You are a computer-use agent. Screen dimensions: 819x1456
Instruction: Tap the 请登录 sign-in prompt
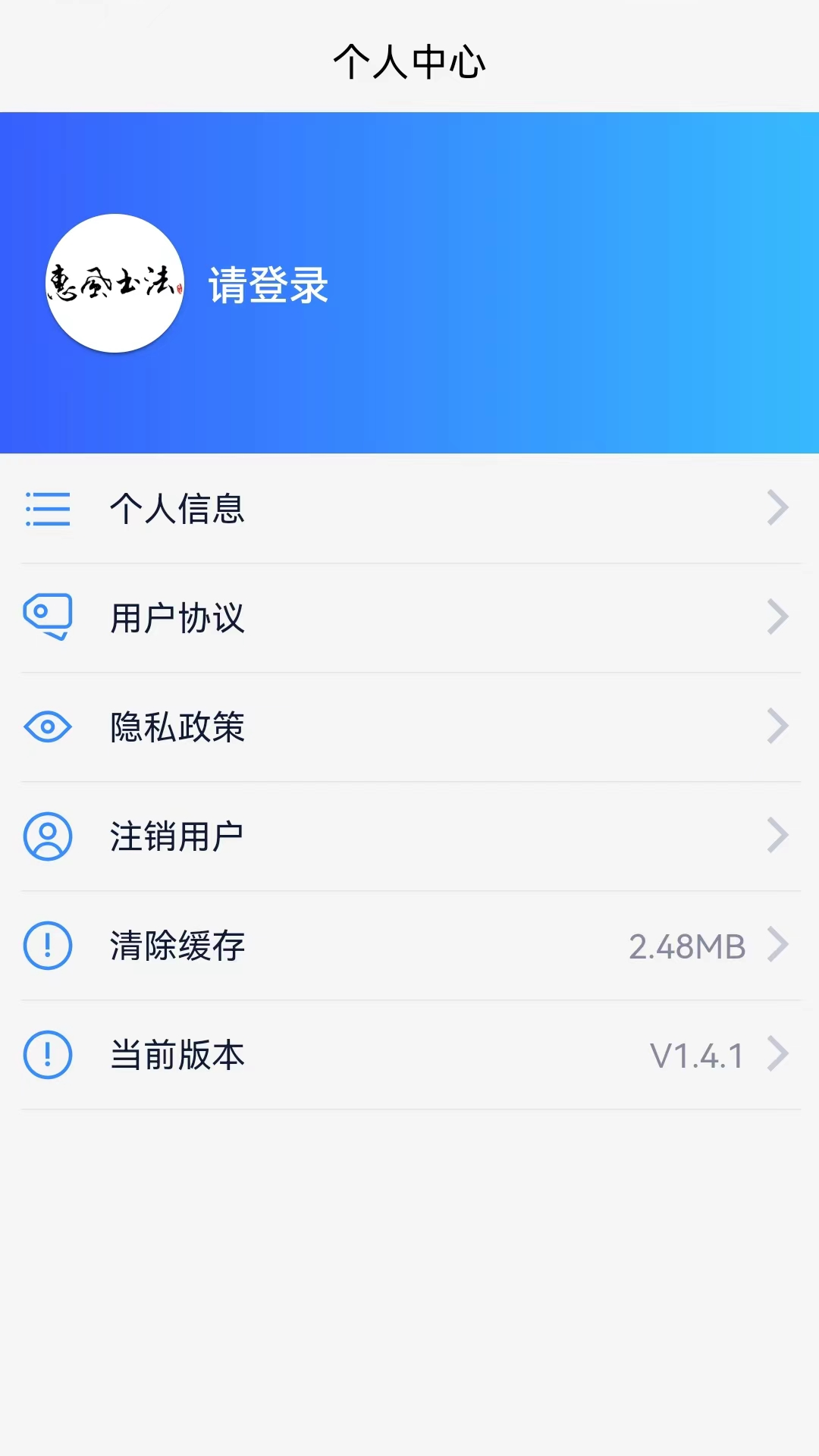coord(267,286)
